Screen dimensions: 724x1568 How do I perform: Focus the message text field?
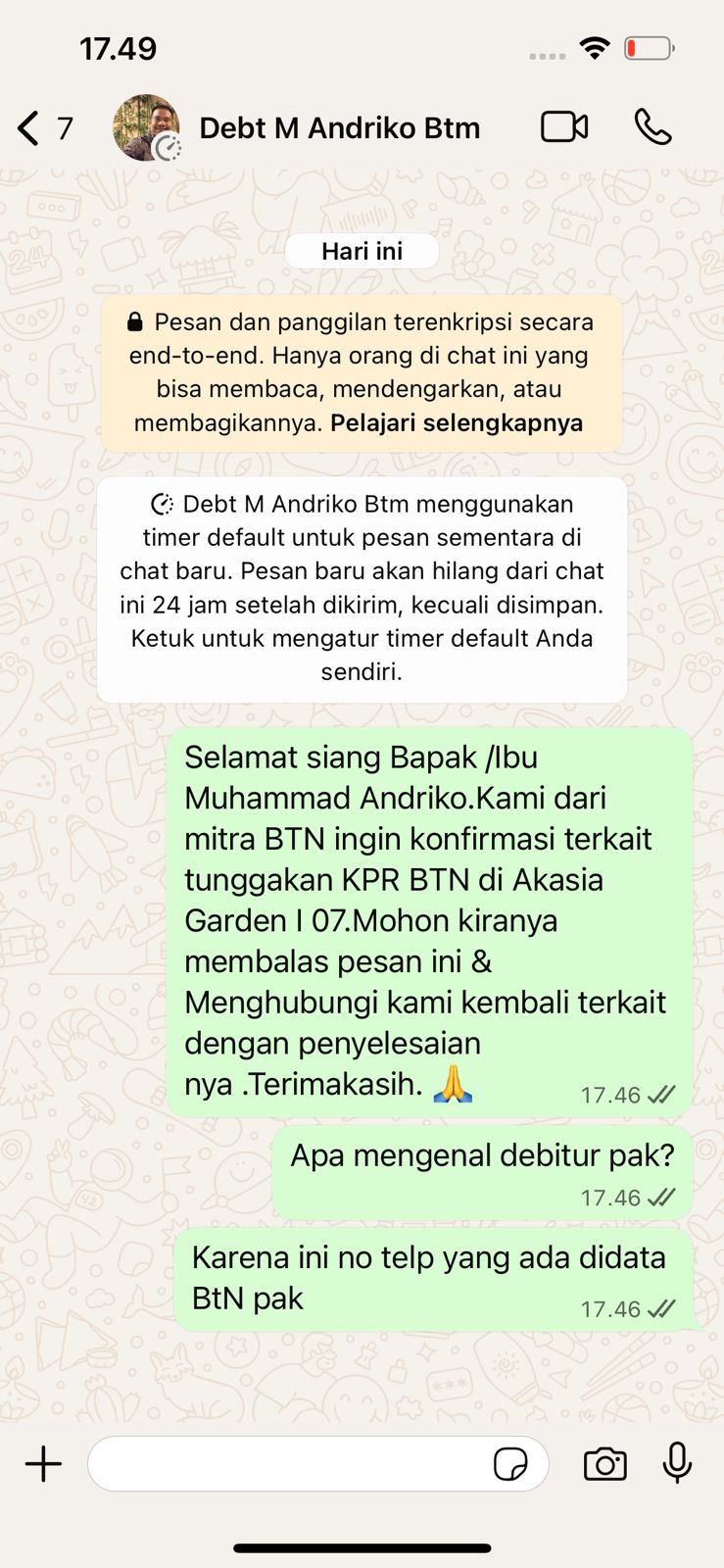(x=289, y=1464)
